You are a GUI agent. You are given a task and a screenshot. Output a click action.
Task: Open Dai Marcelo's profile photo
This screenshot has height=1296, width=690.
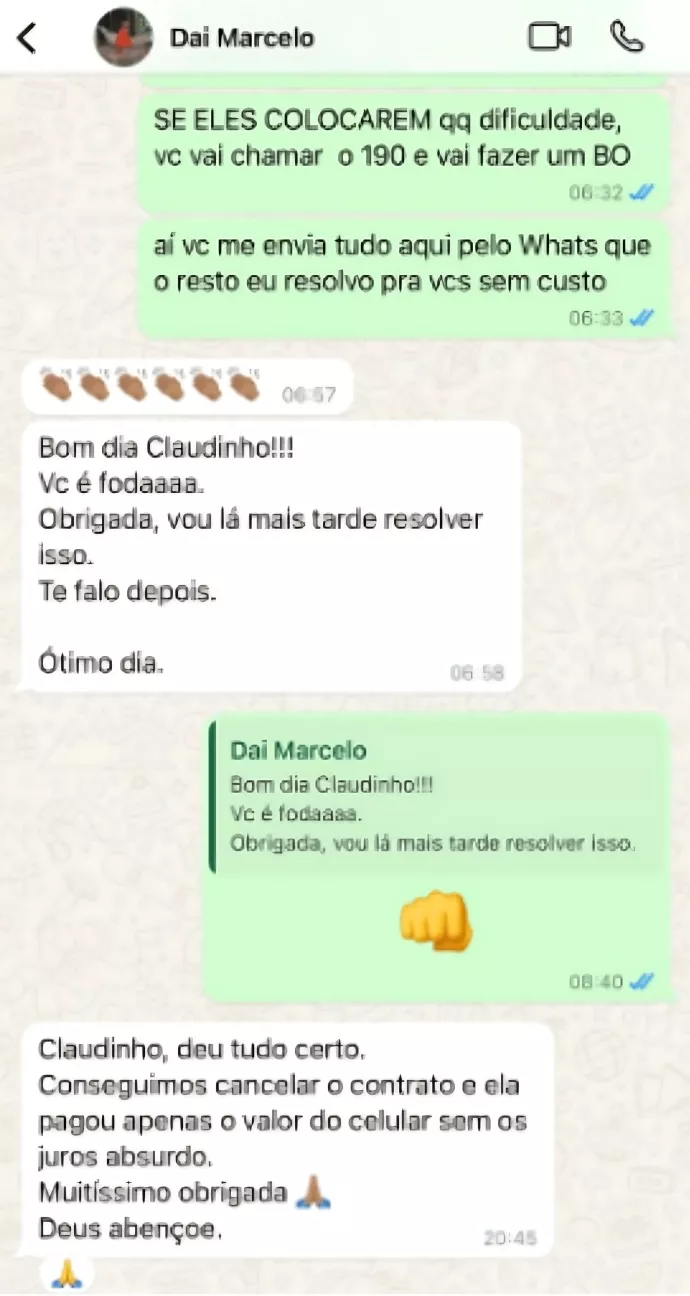click(122, 38)
